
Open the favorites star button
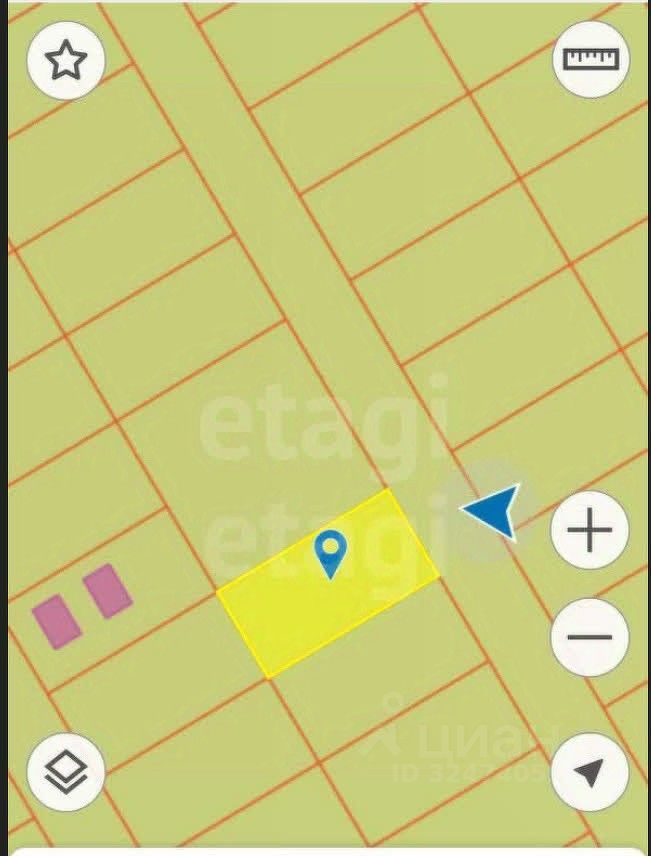click(x=65, y=61)
